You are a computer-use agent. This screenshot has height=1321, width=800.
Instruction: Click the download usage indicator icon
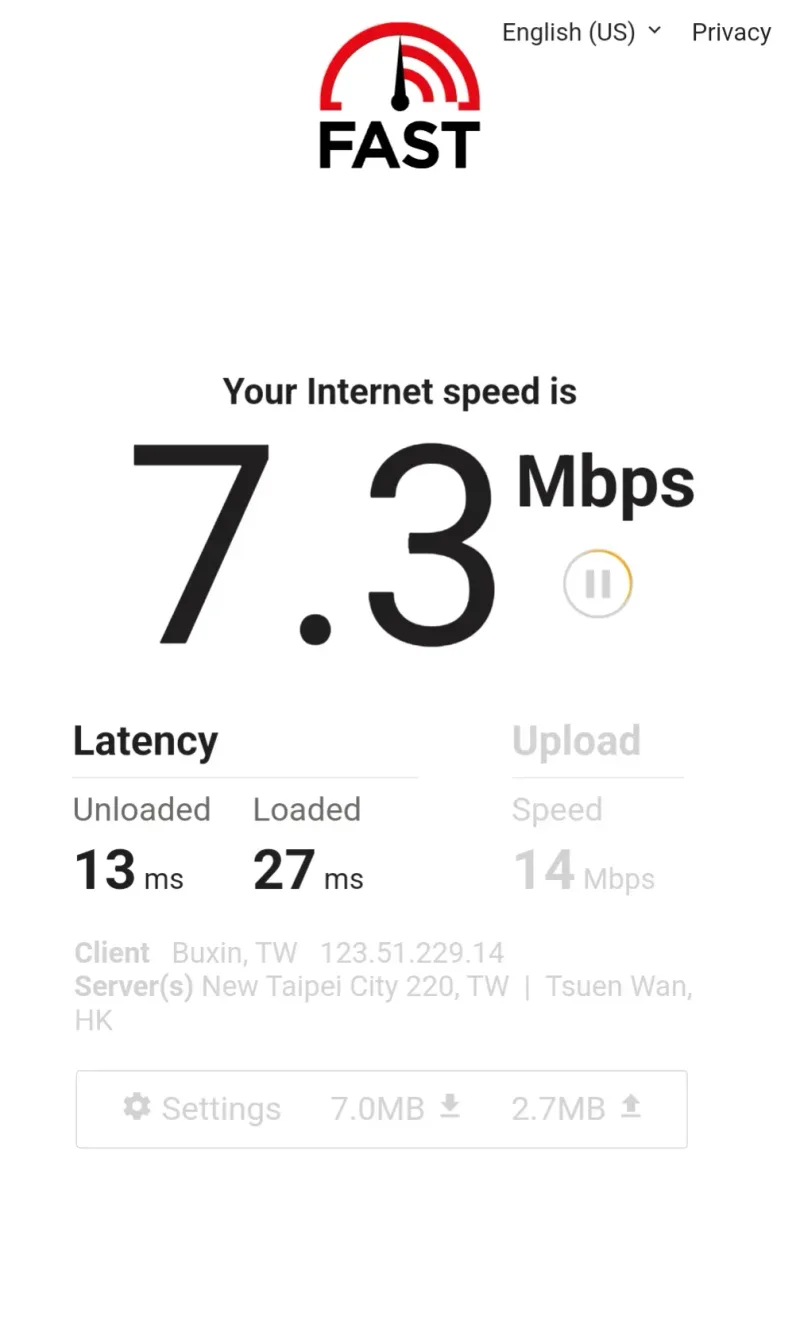point(449,1106)
